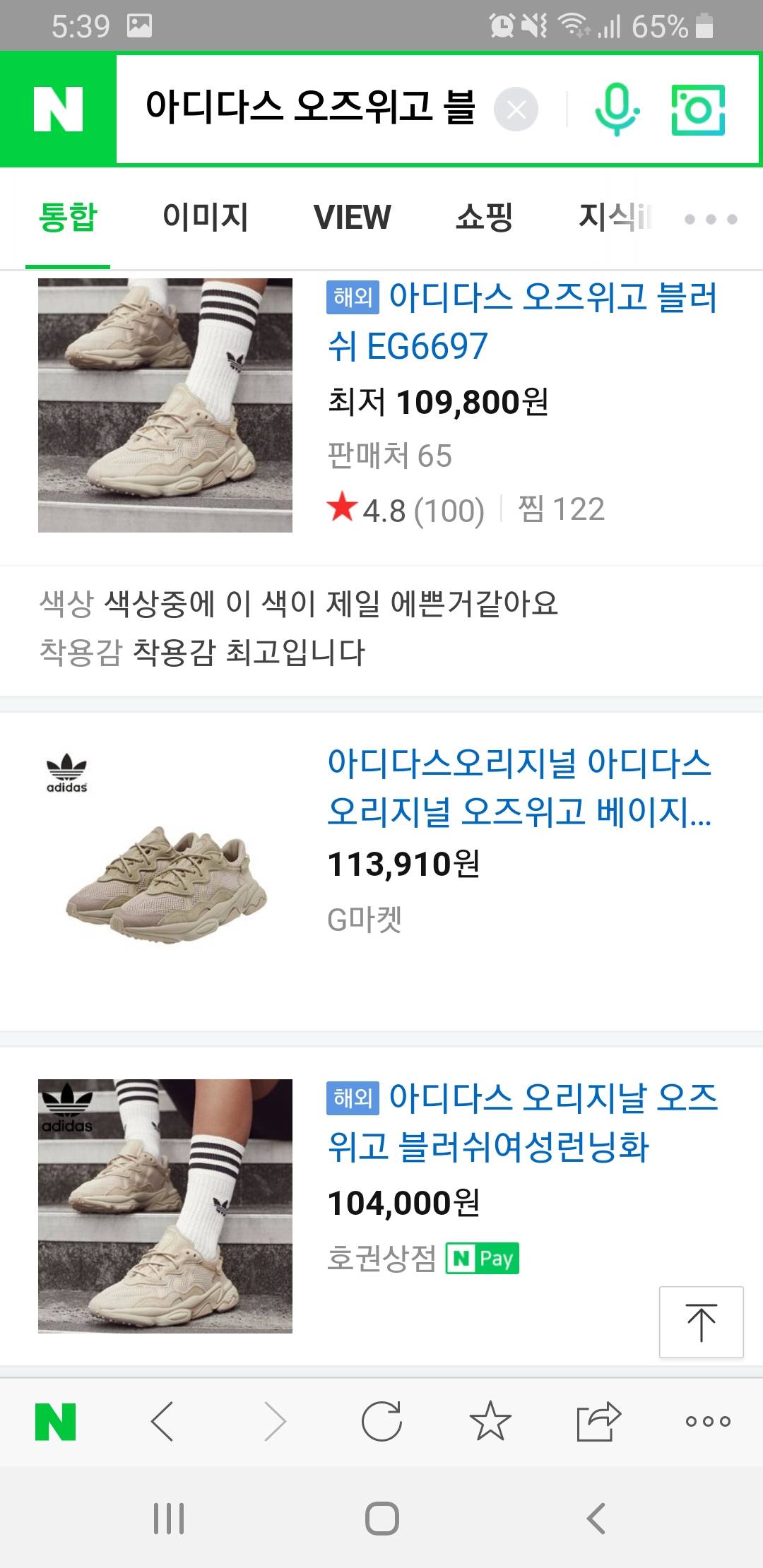Switch to the VIEW tab
Viewport: 763px width, 1568px height.
coord(352,217)
